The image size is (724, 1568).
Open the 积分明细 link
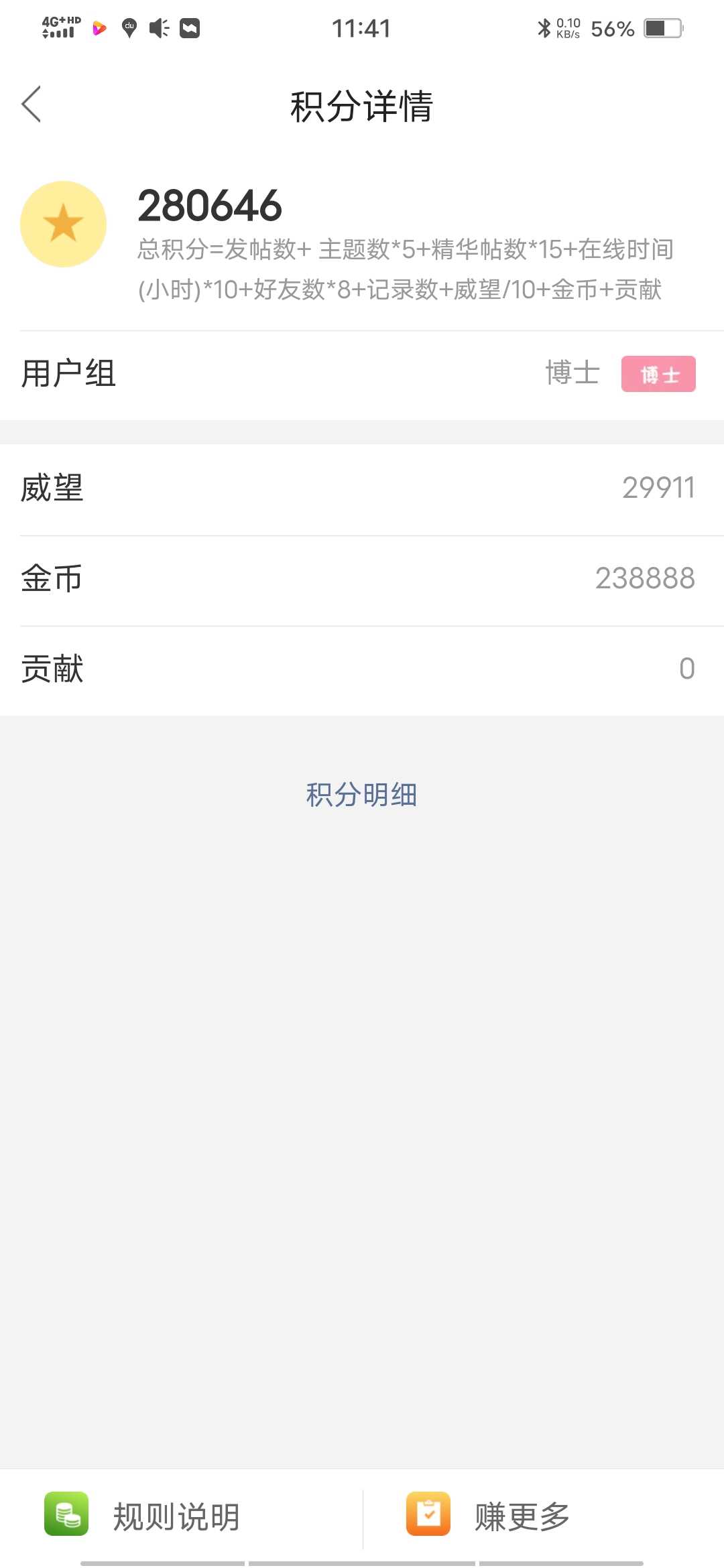361,795
